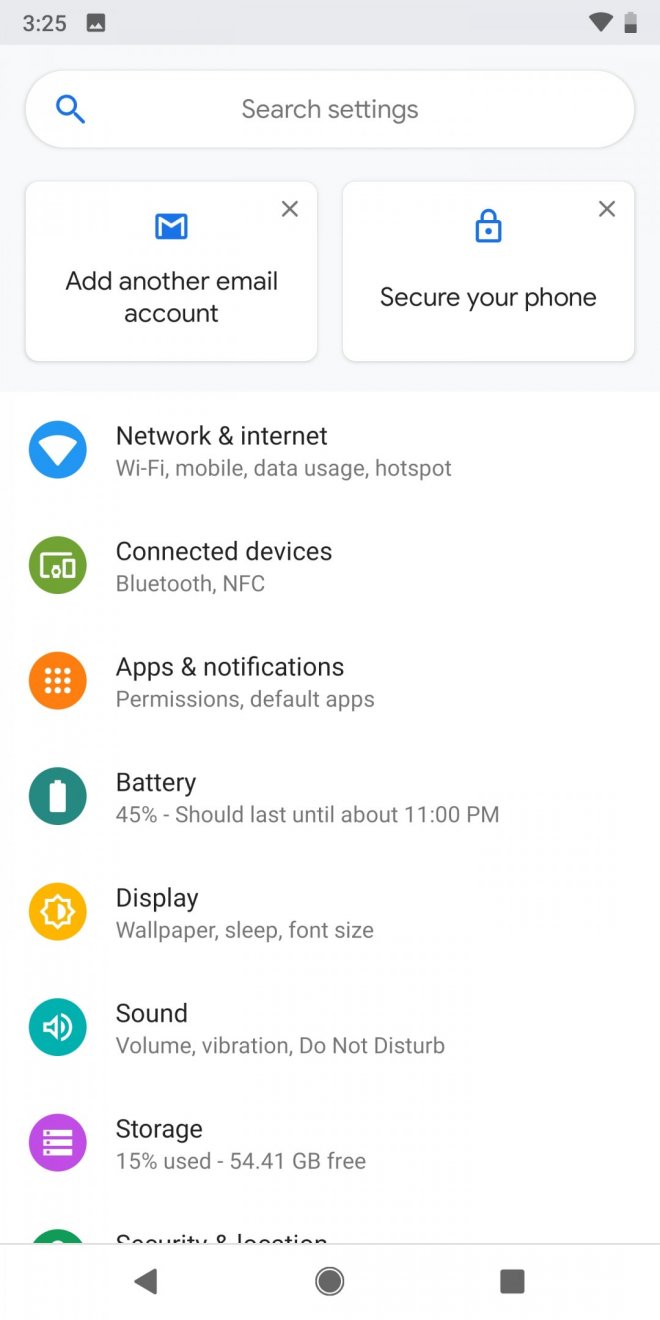Screen dimensions: 660x1320
Task: Go to the home screen
Action: coord(329,1281)
